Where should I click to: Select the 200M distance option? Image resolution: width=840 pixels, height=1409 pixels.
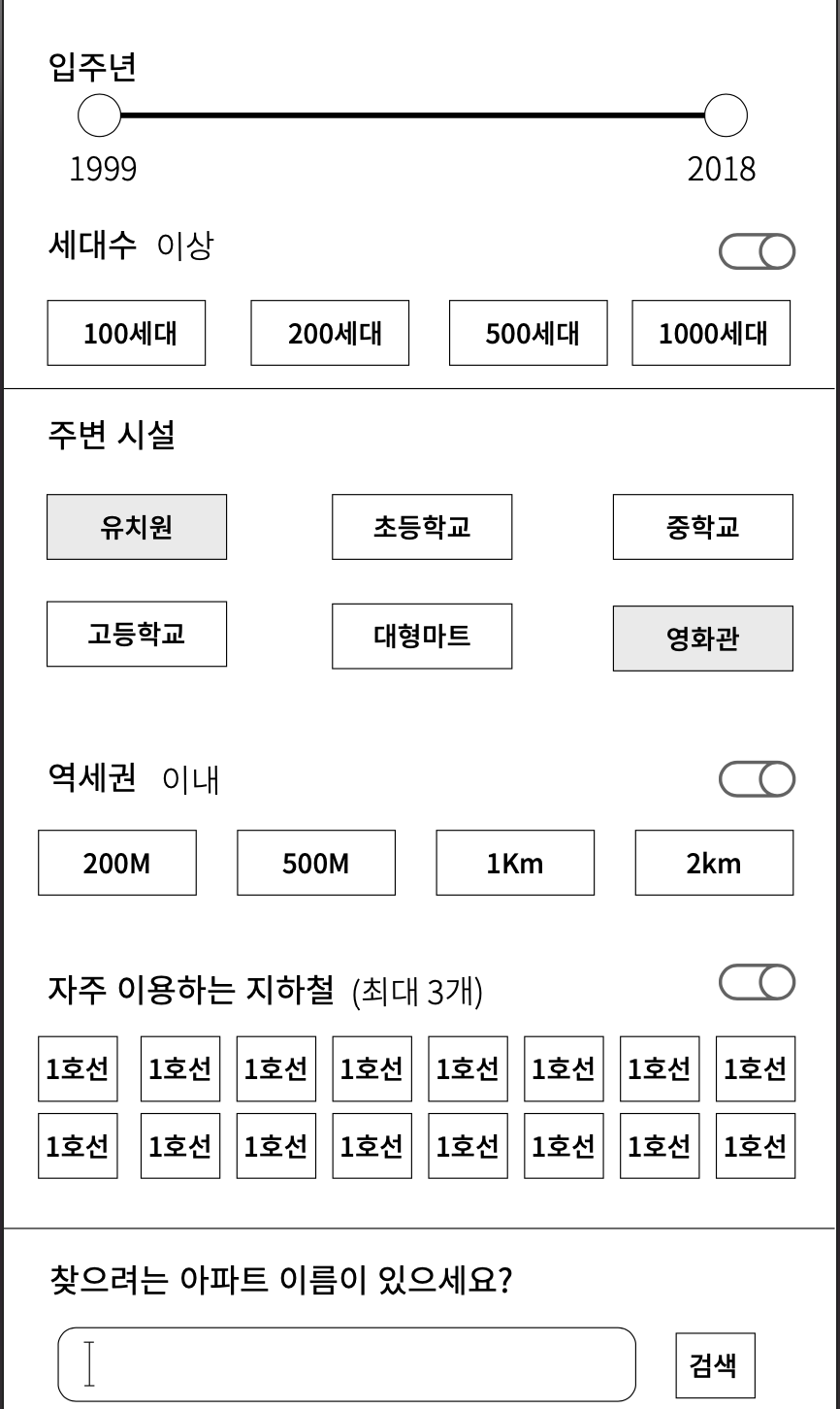(x=117, y=863)
